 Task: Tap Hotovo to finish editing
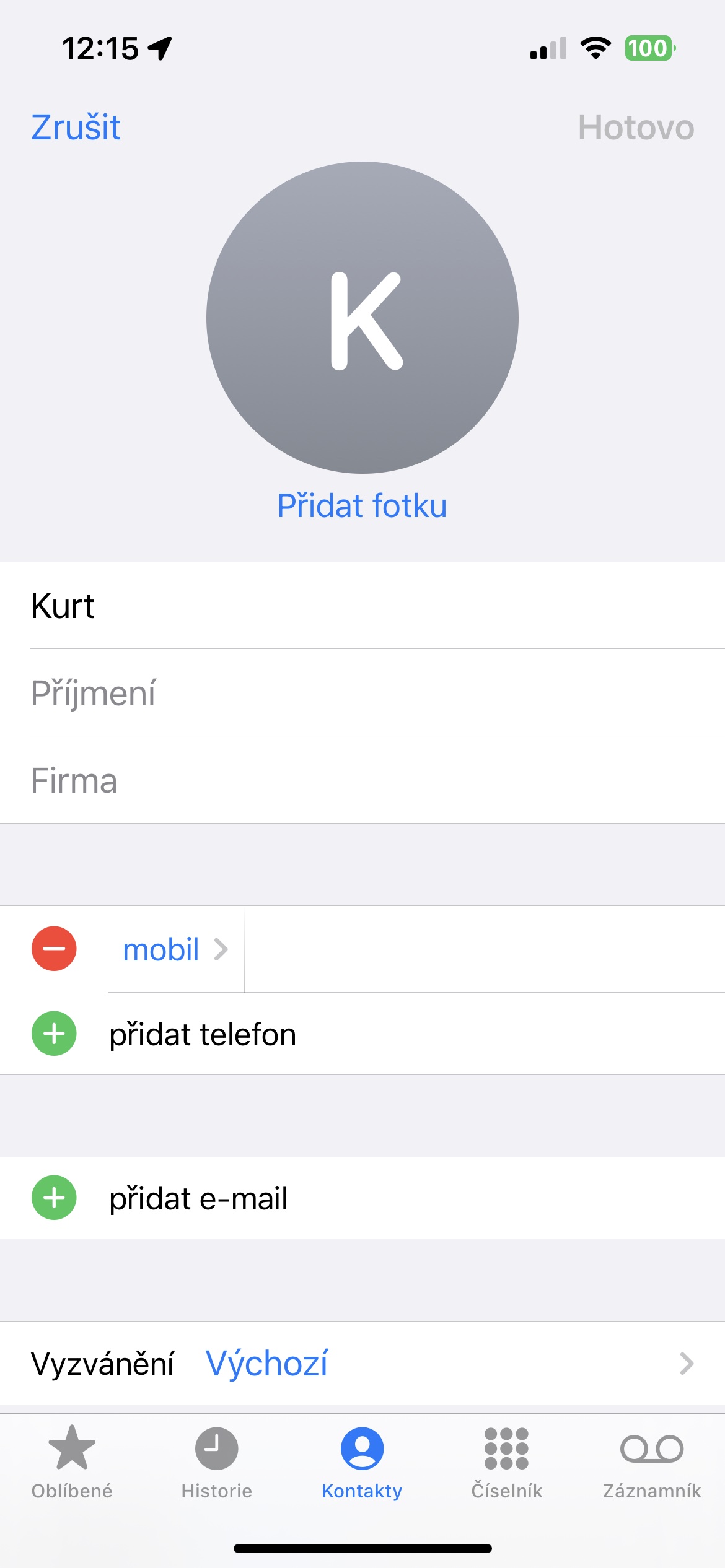tap(636, 128)
